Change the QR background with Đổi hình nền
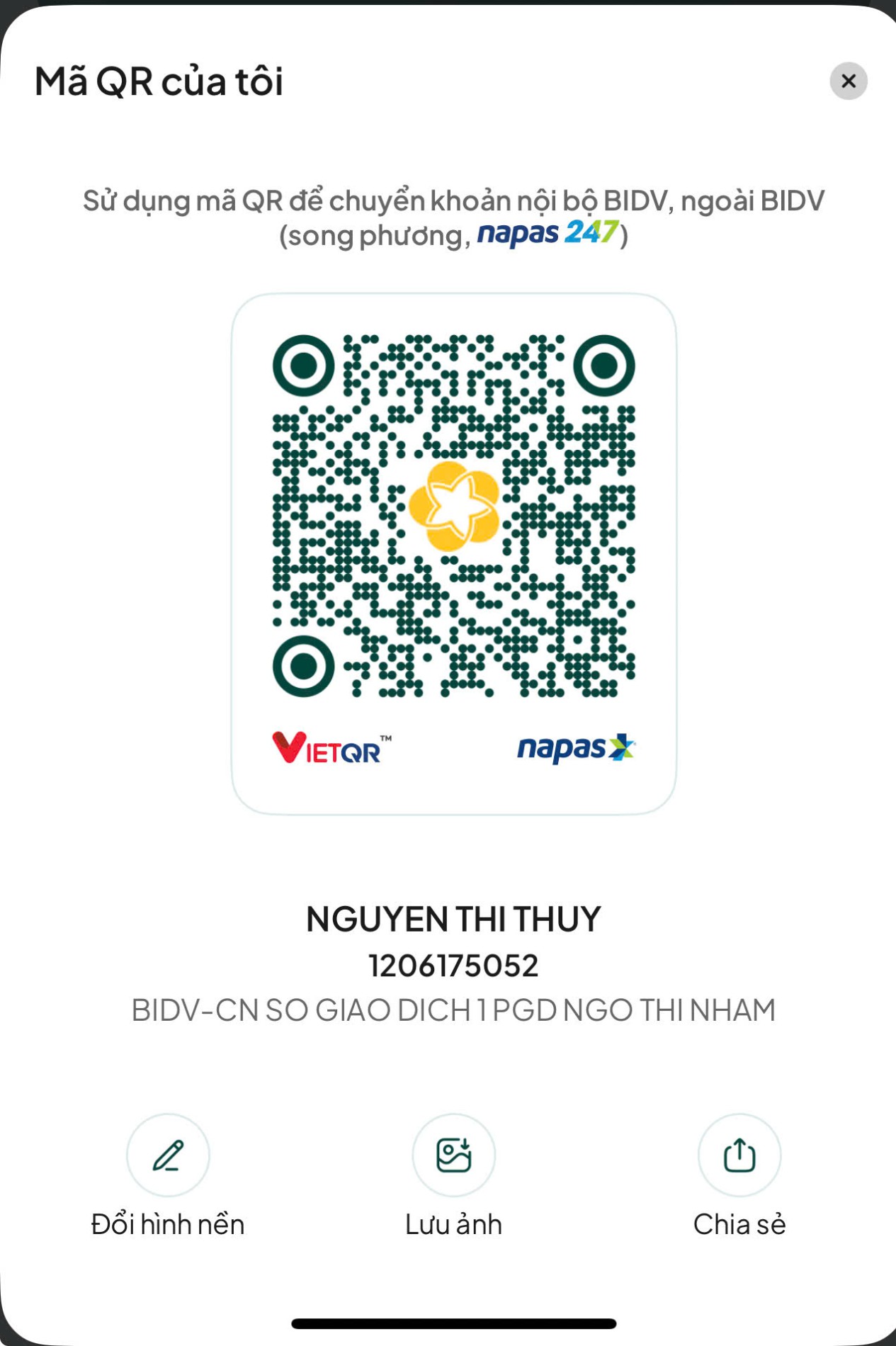This screenshot has height=1346, width=896. click(x=168, y=1155)
